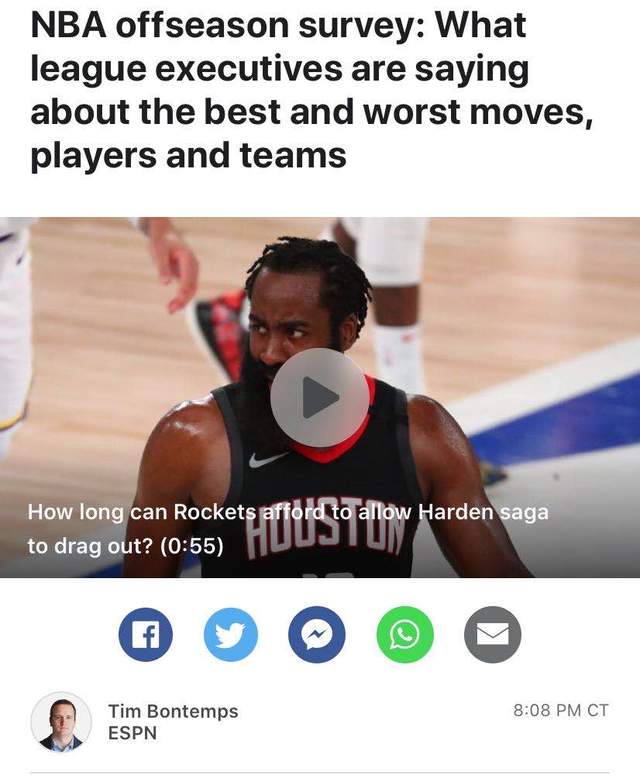Share article on Twitter
Image resolution: width=640 pixels, height=775 pixels.
pyautogui.click(x=231, y=635)
